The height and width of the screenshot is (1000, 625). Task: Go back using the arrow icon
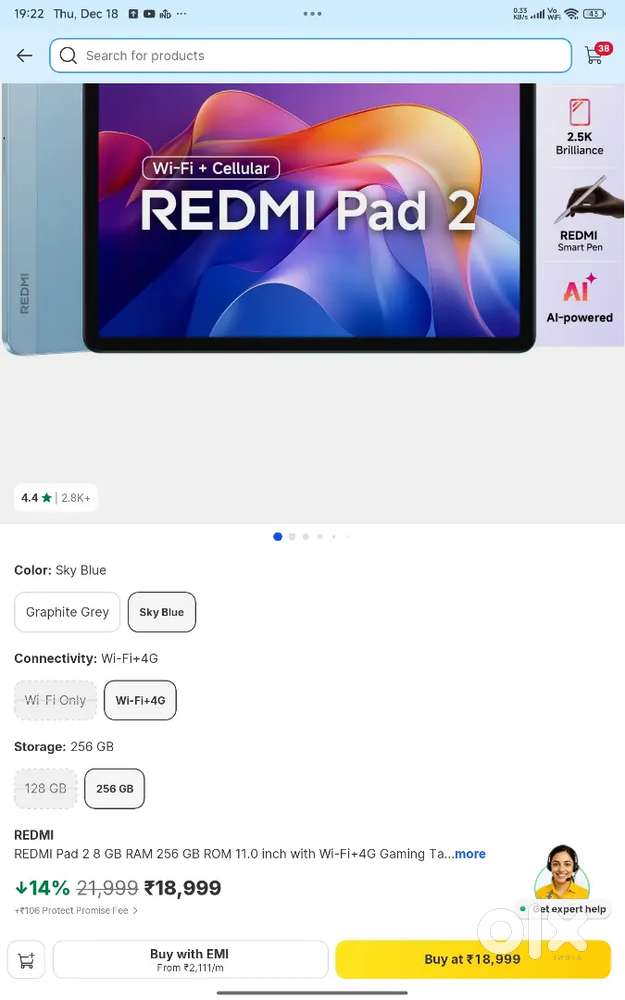pyautogui.click(x=25, y=56)
